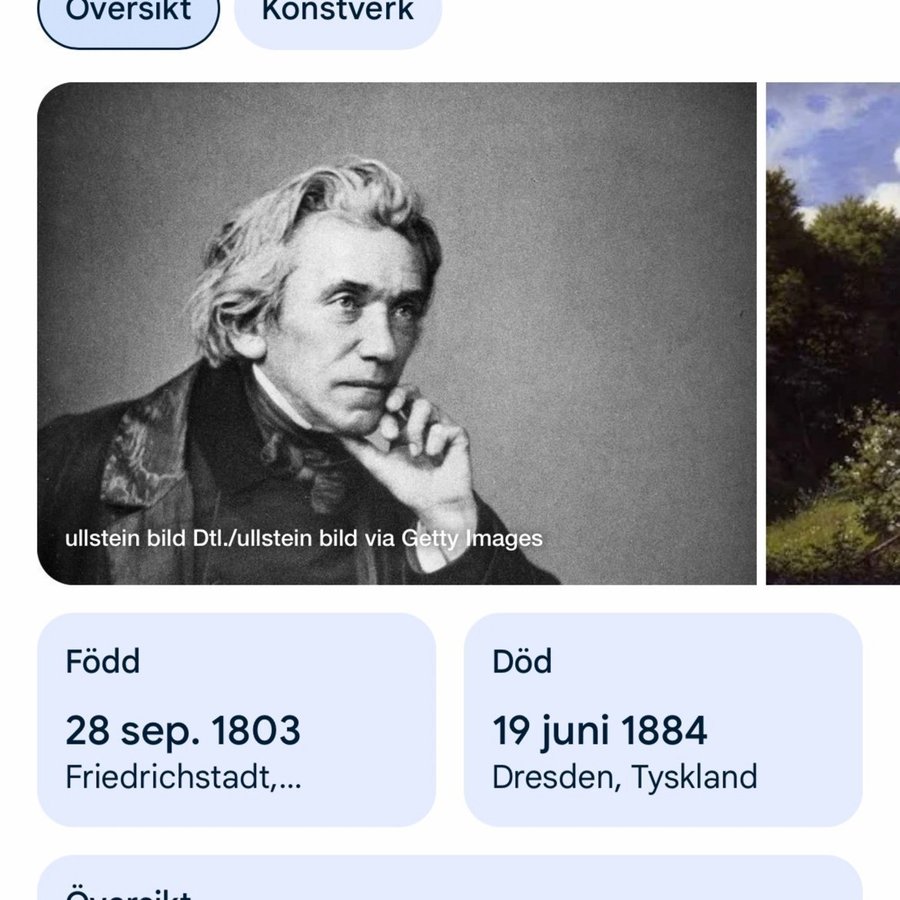Image resolution: width=900 pixels, height=900 pixels.
Task: Open the Död 19 juni 1884 card
Action: click(x=663, y=719)
